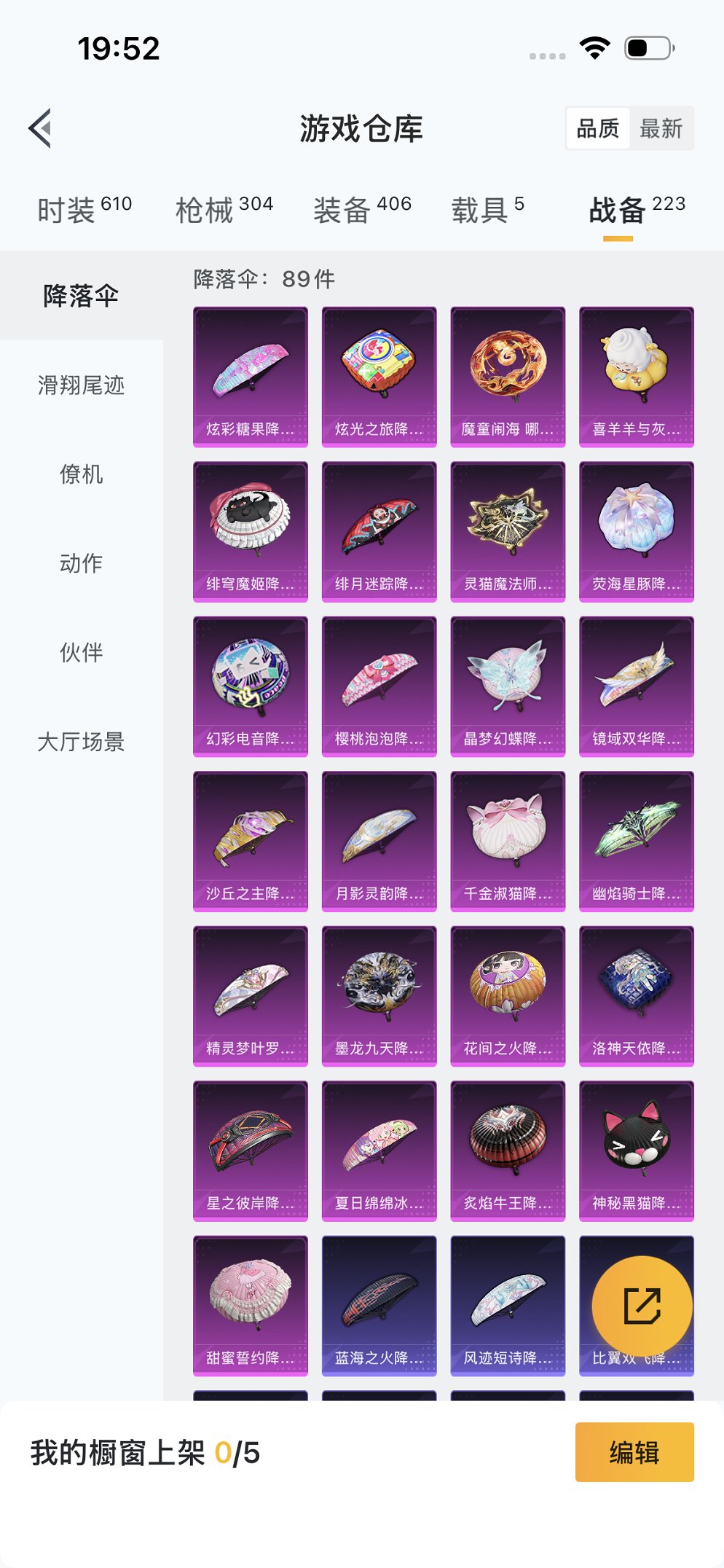Select the 魔童闹海 哪吒 parachute
The width and height of the screenshot is (724, 1568).
506,375
